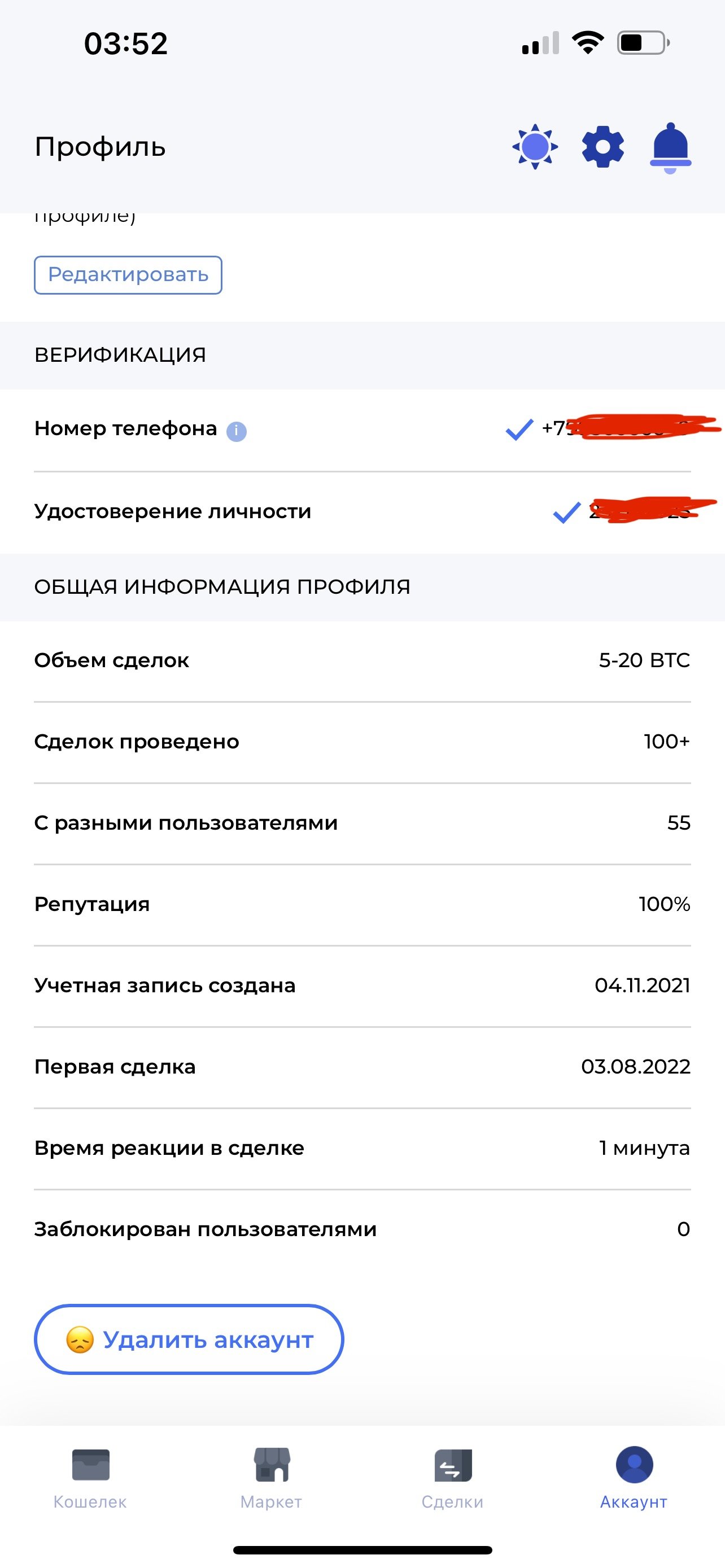Viewport: 725px width, 1568px height.
Task: Tap Удалить аккаунт button
Action: click(x=189, y=1339)
